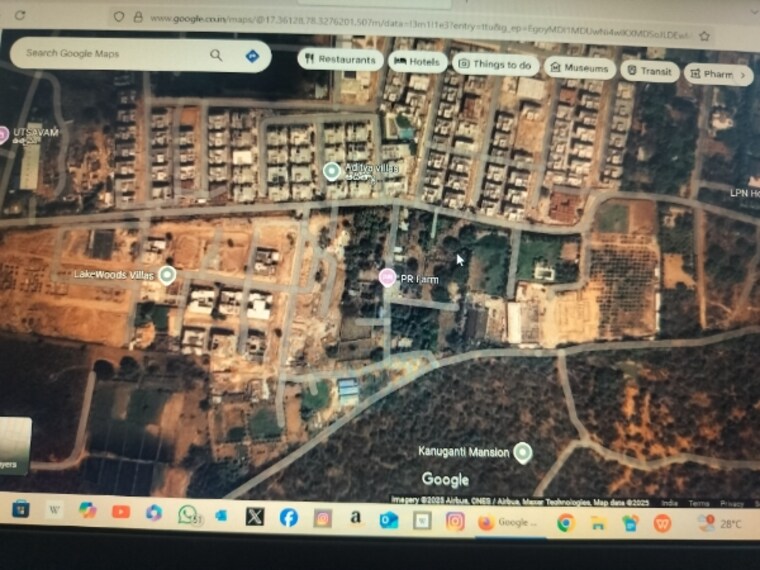
Task: Show Hotels on the map
Action: 417,62
